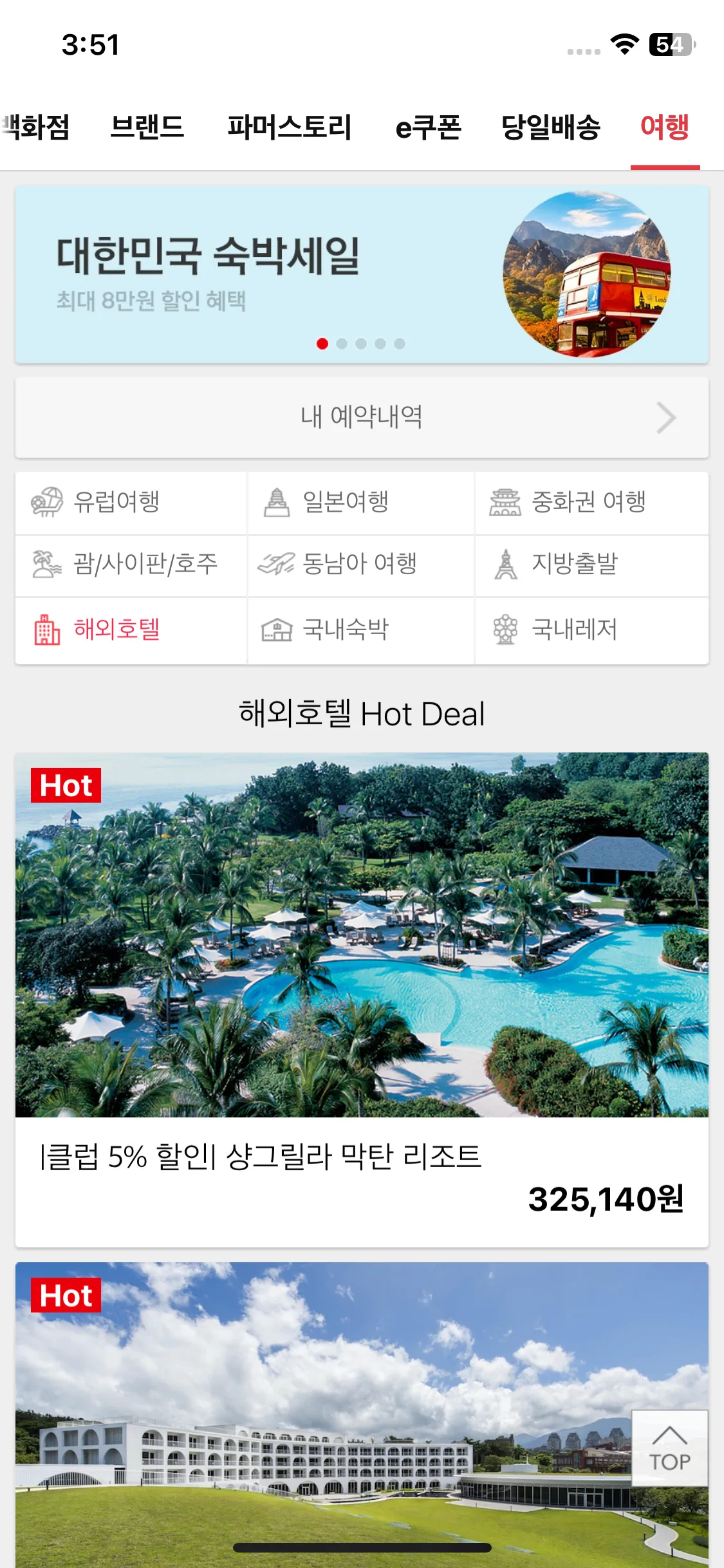Open 동남아 여행 category

(360, 565)
